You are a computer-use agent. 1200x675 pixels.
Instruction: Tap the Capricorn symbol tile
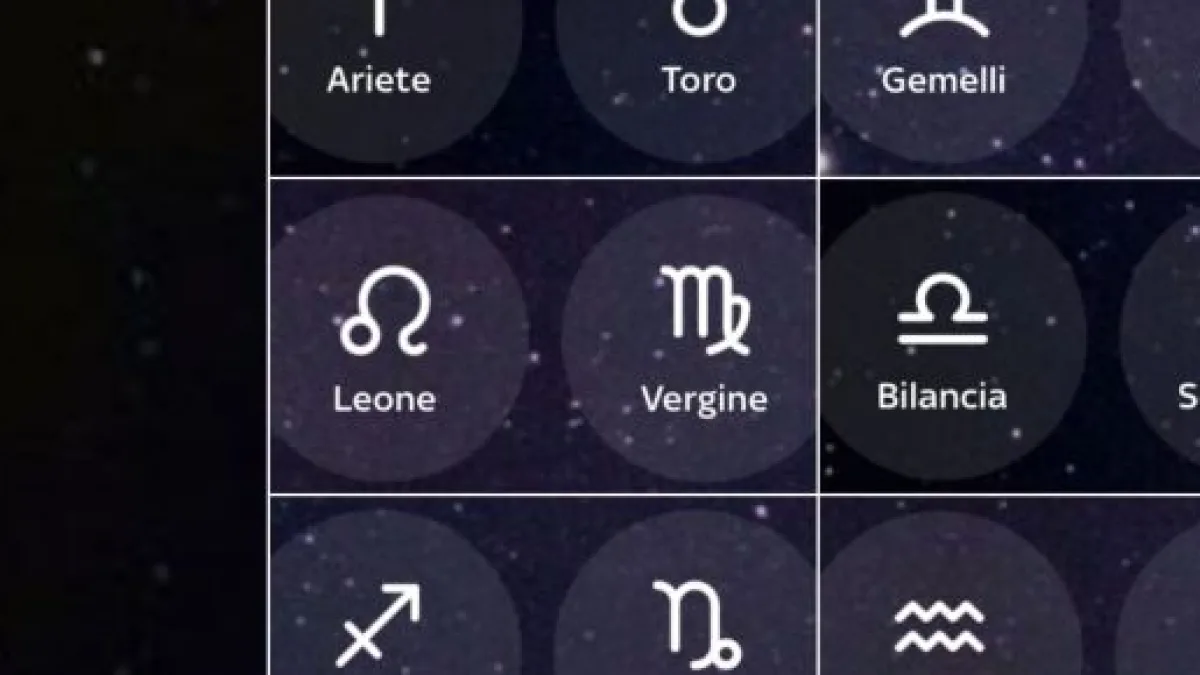[698, 620]
